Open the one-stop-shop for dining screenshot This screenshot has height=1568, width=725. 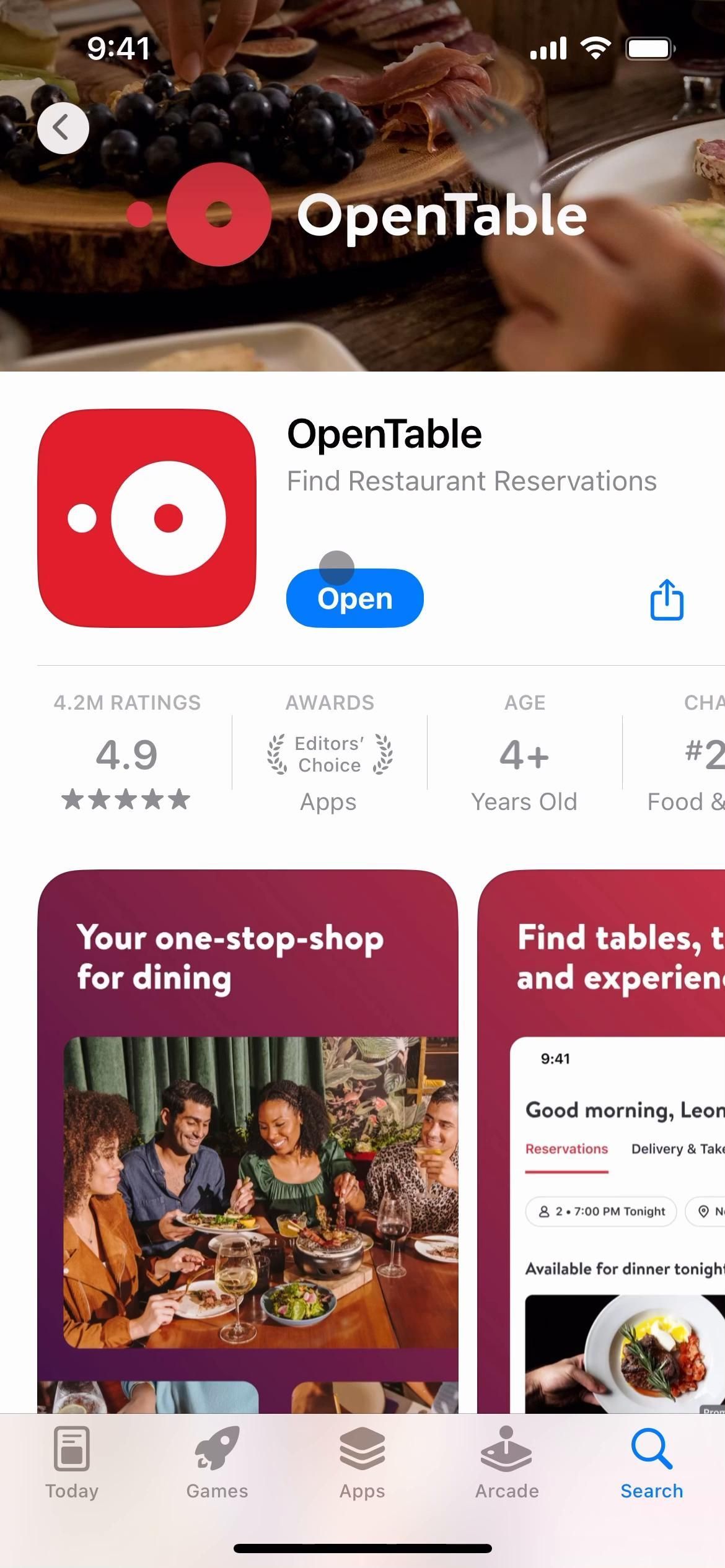tap(248, 1139)
